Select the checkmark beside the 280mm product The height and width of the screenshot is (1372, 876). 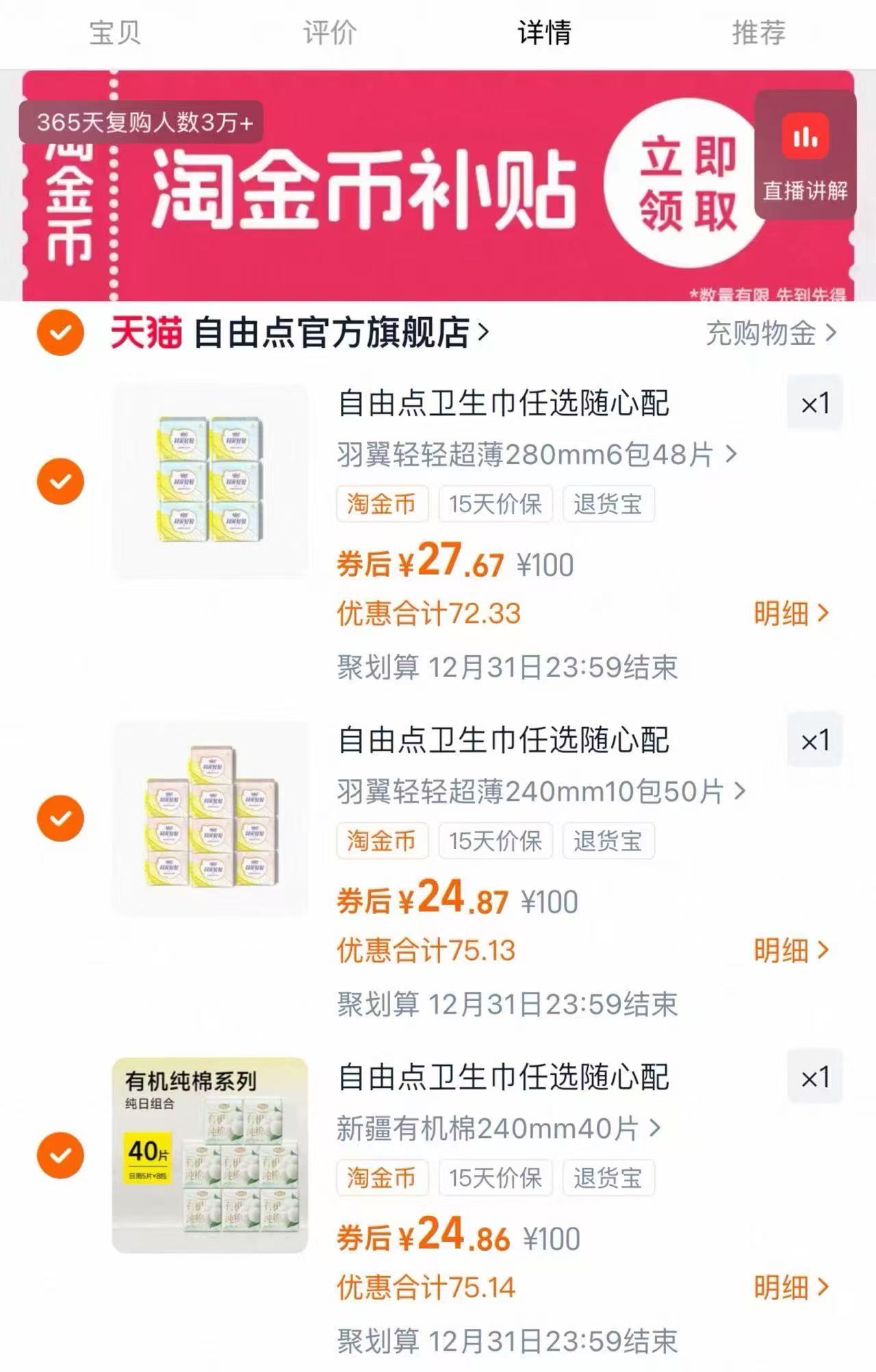click(60, 481)
